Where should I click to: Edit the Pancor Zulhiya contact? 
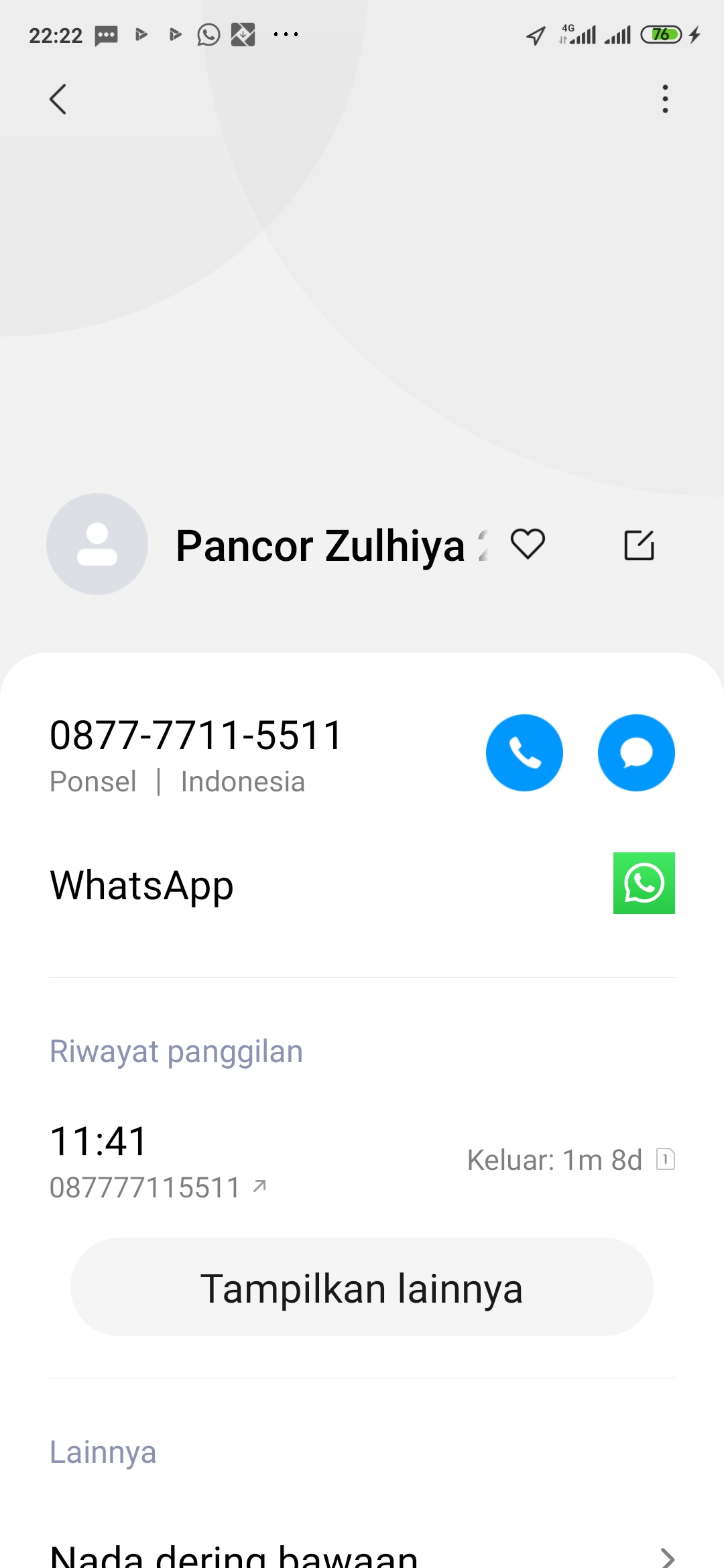click(639, 545)
